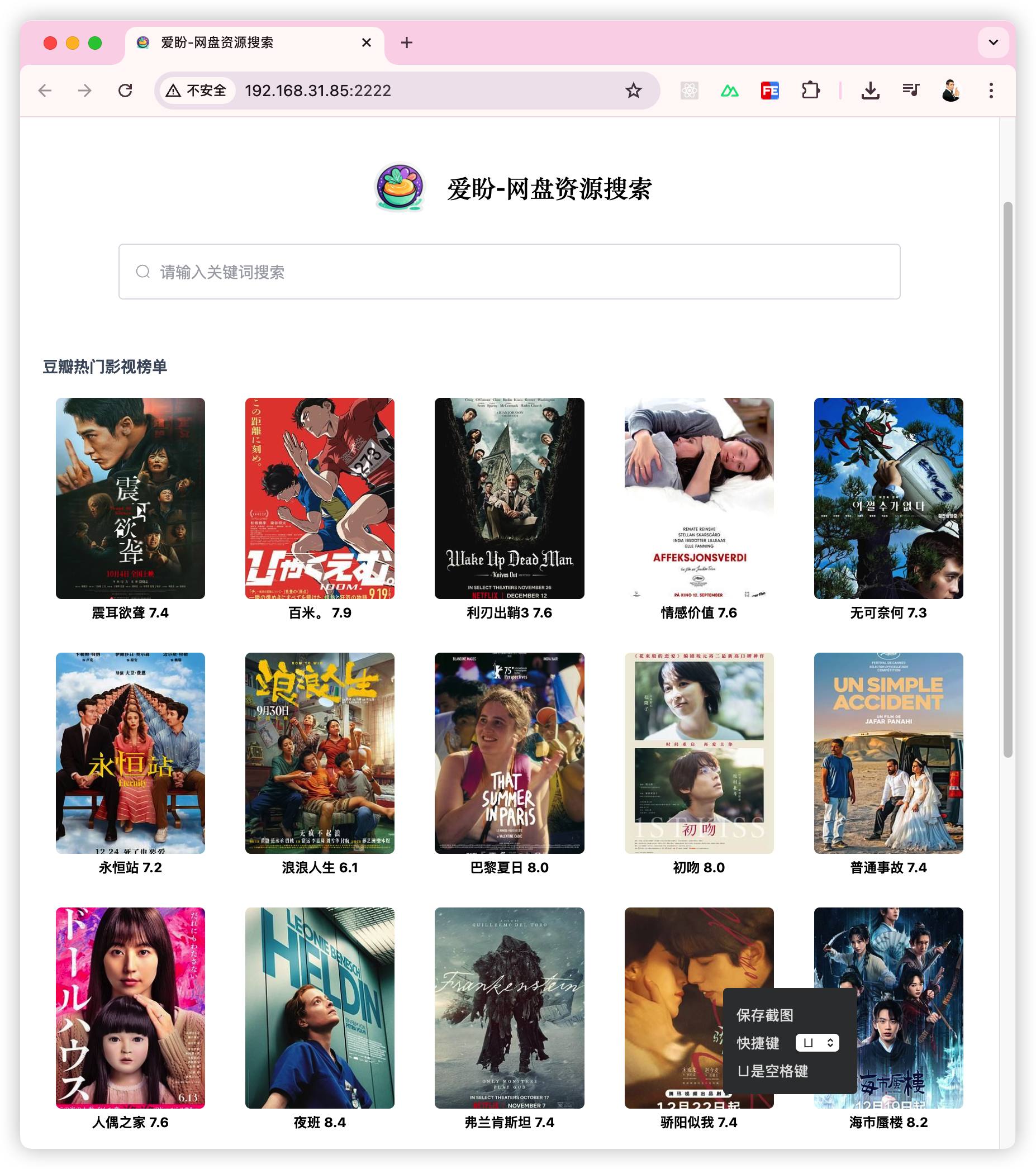Focus the keyword search box

coord(509,272)
